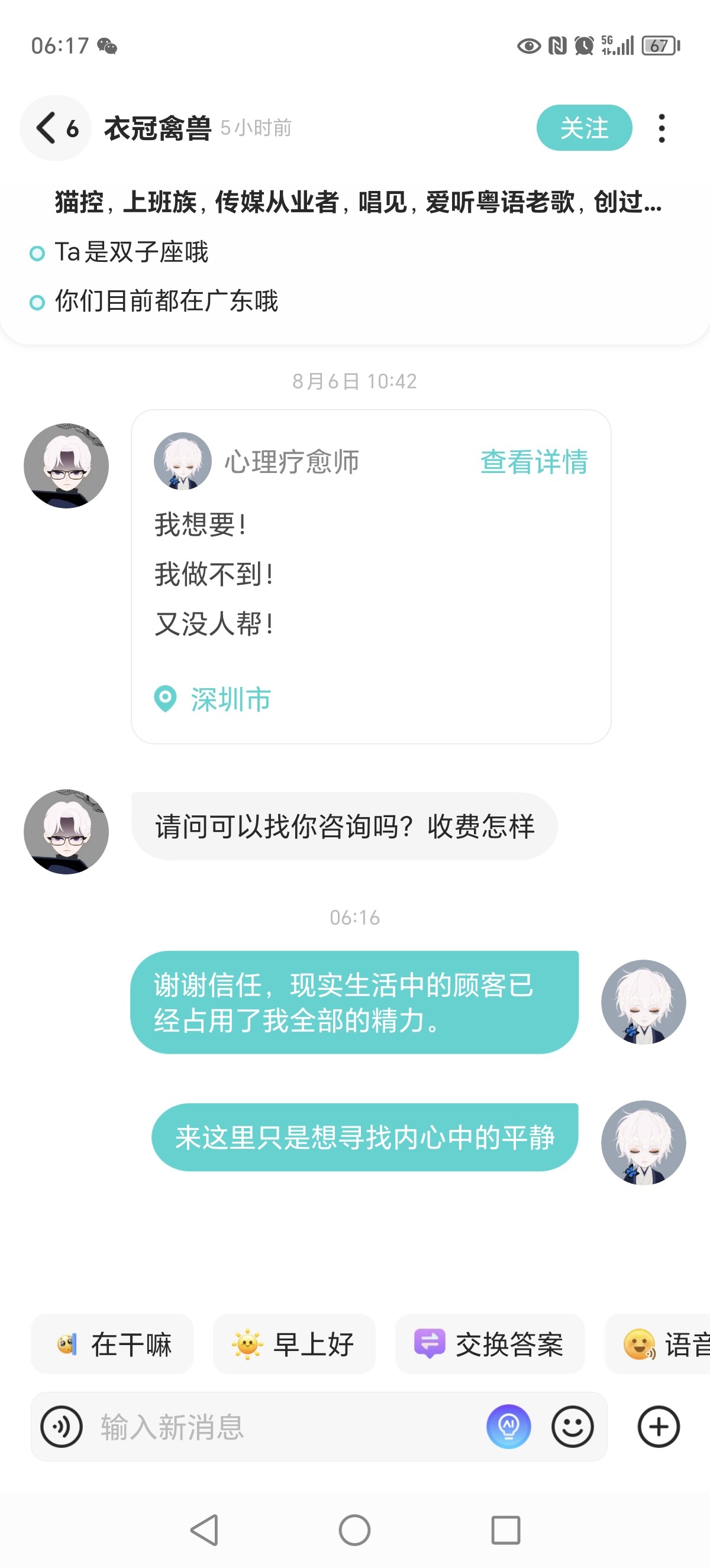Tap 查看详情 on the shared post
This screenshot has height=1568, width=710.
coord(534,461)
